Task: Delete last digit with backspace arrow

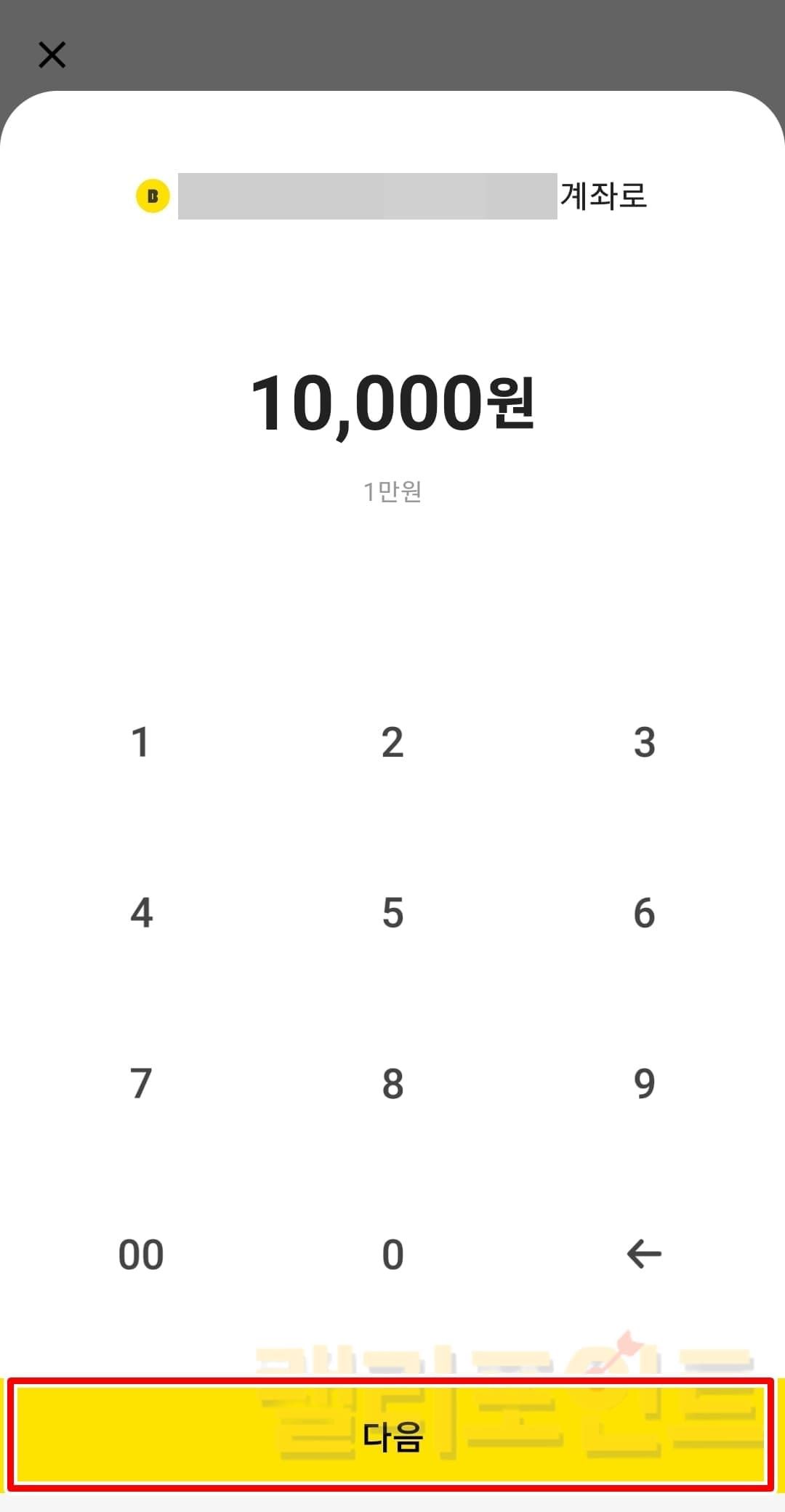Action: tap(644, 1254)
